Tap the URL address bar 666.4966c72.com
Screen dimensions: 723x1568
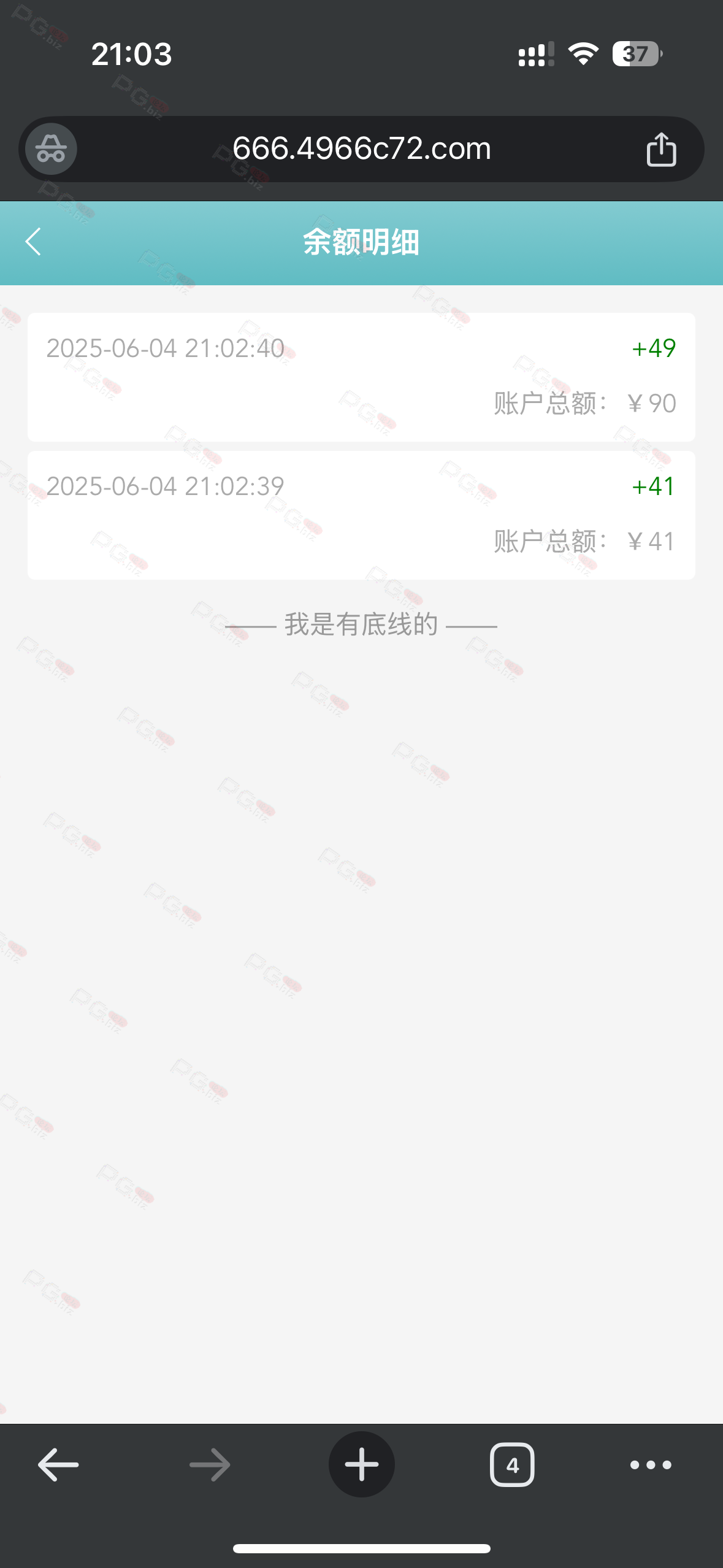[361, 148]
